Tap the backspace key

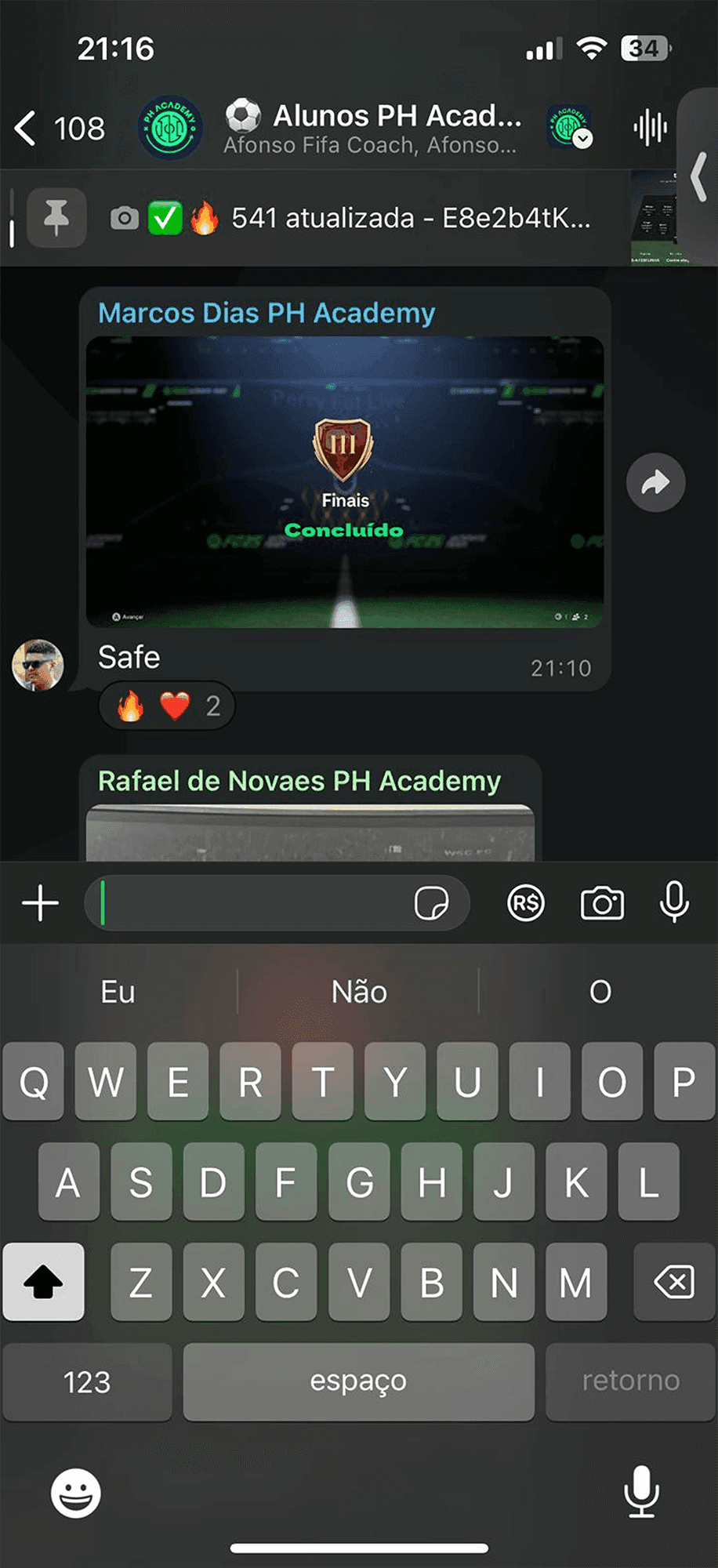click(673, 1282)
